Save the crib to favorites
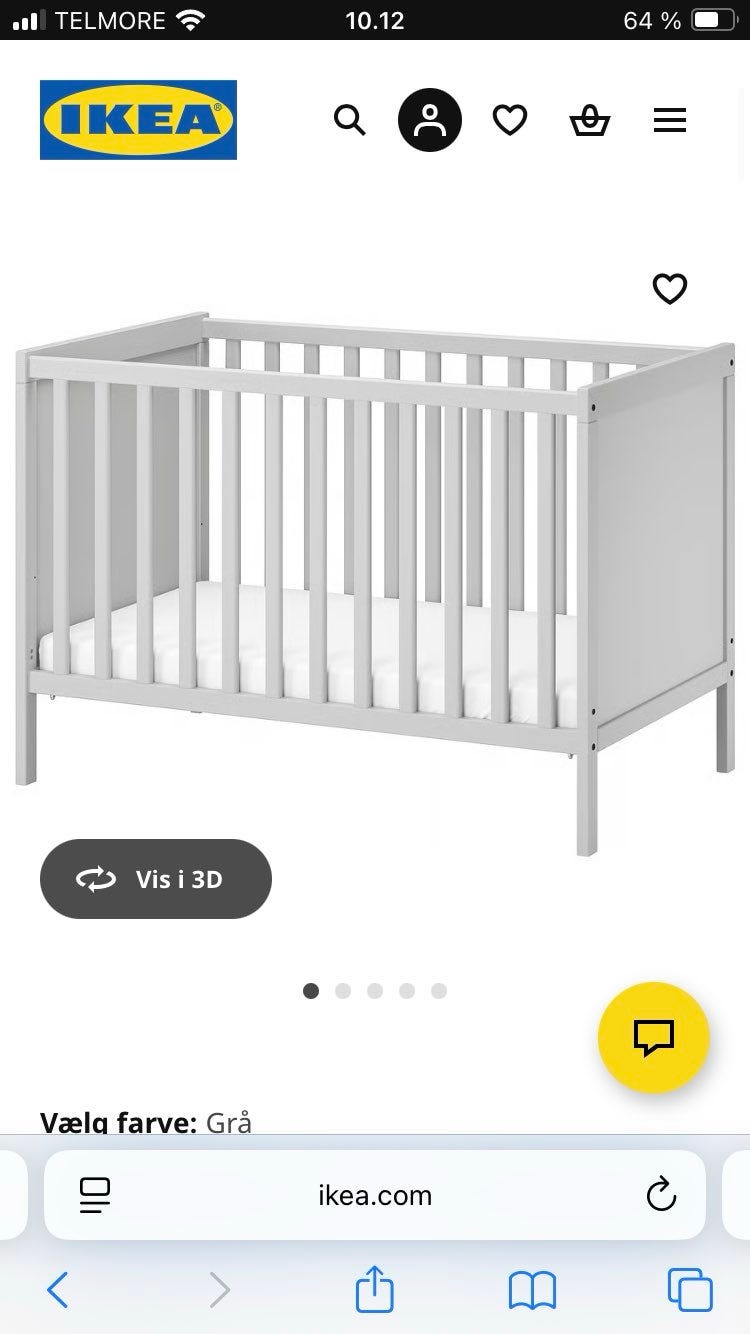Image resolution: width=750 pixels, height=1334 pixels. (x=670, y=289)
